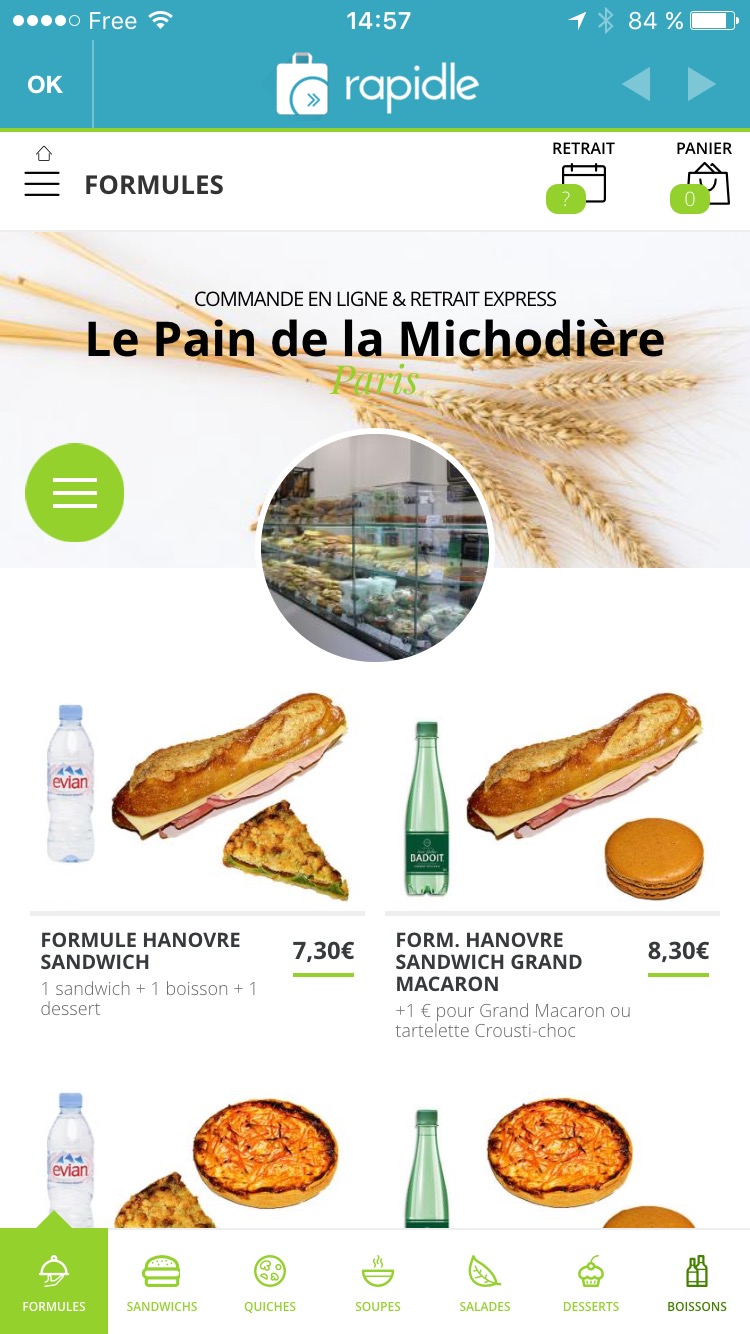
Task: Browse the Soupes category
Action: pos(378,1282)
